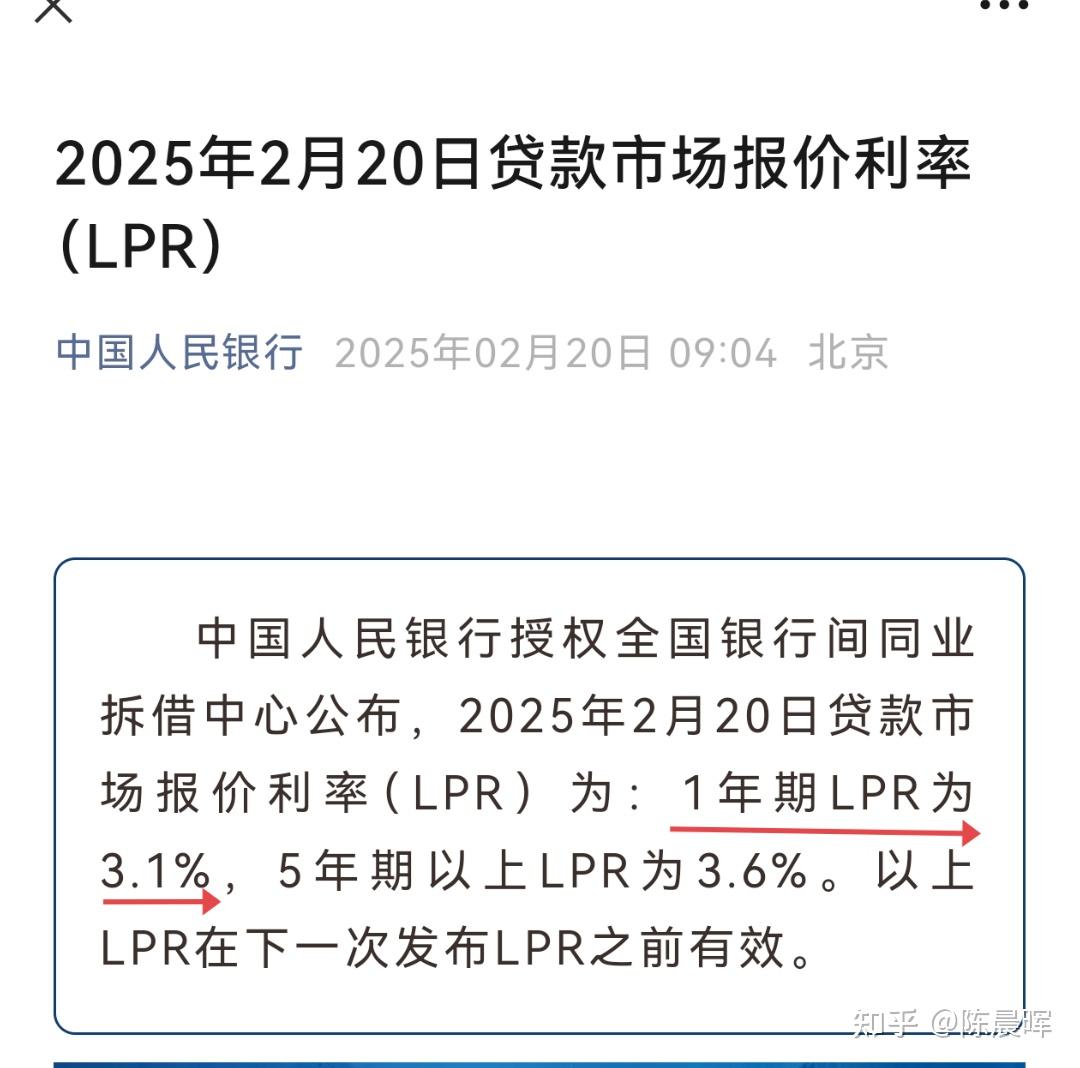Screen dimensions: 1080x1068
Task: Open the three-dot overflow menu
Action: (1003, 6)
